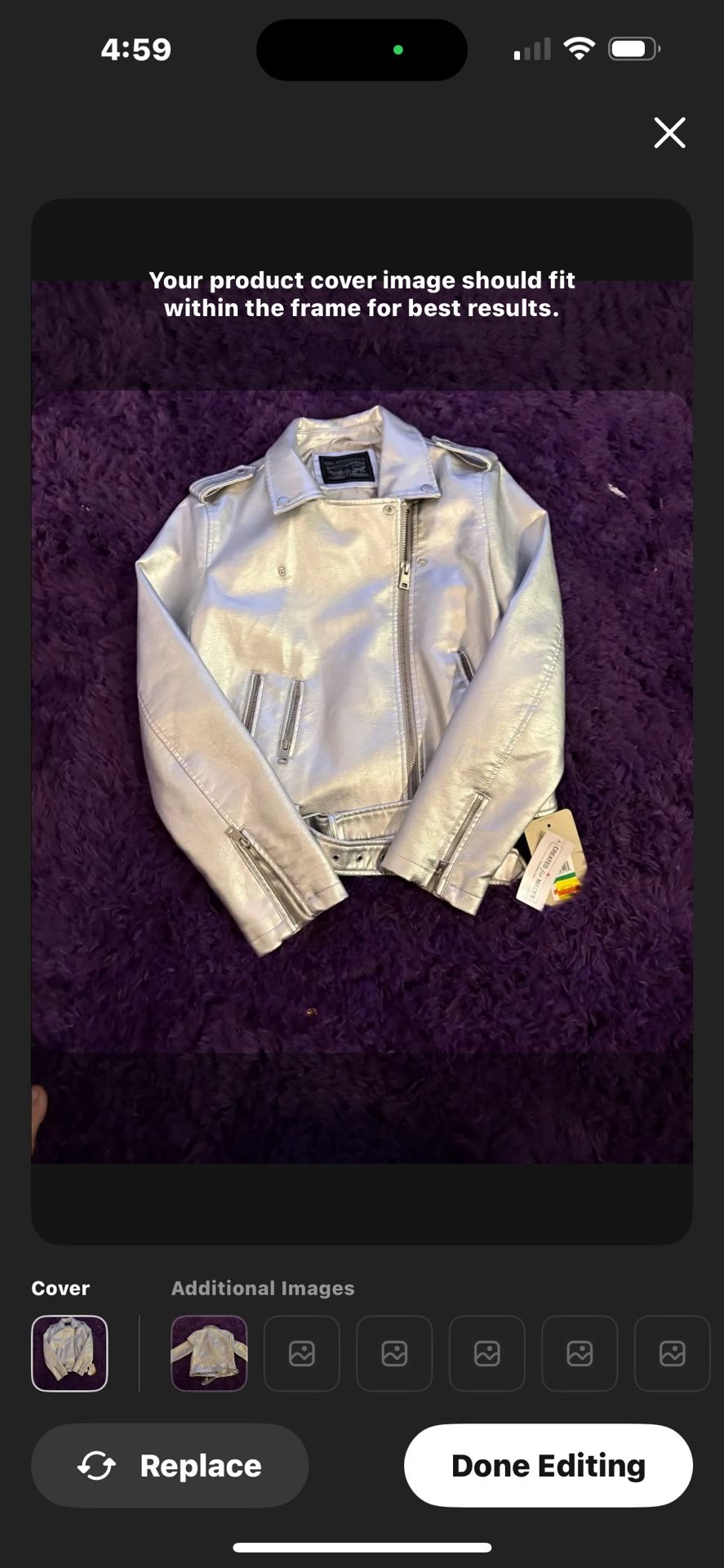724x1568 pixels.
Task: Add a photo in the sixth additional image slot
Action: pyautogui.click(x=673, y=1353)
